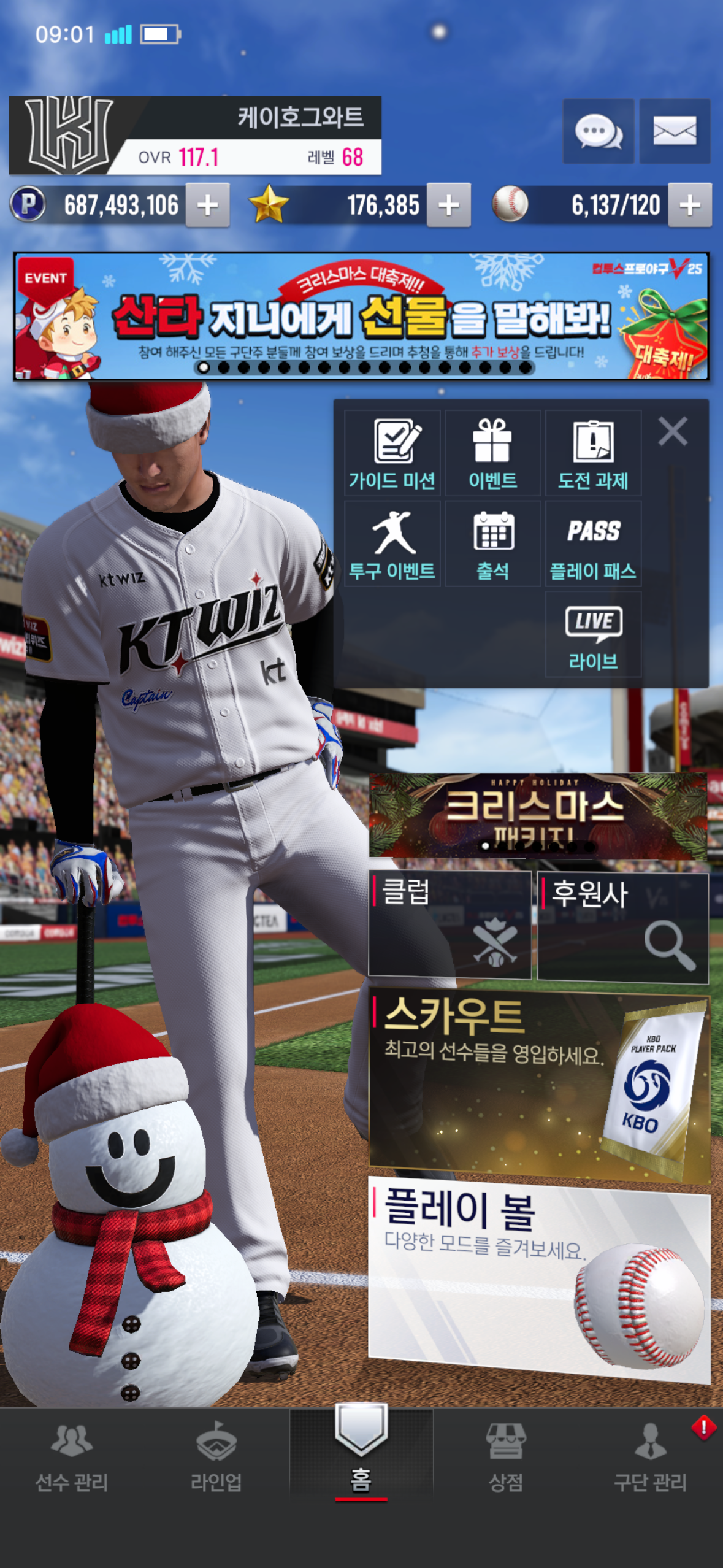Open the mailbox envelope icon
The image size is (723, 1568).
(x=675, y=131)
